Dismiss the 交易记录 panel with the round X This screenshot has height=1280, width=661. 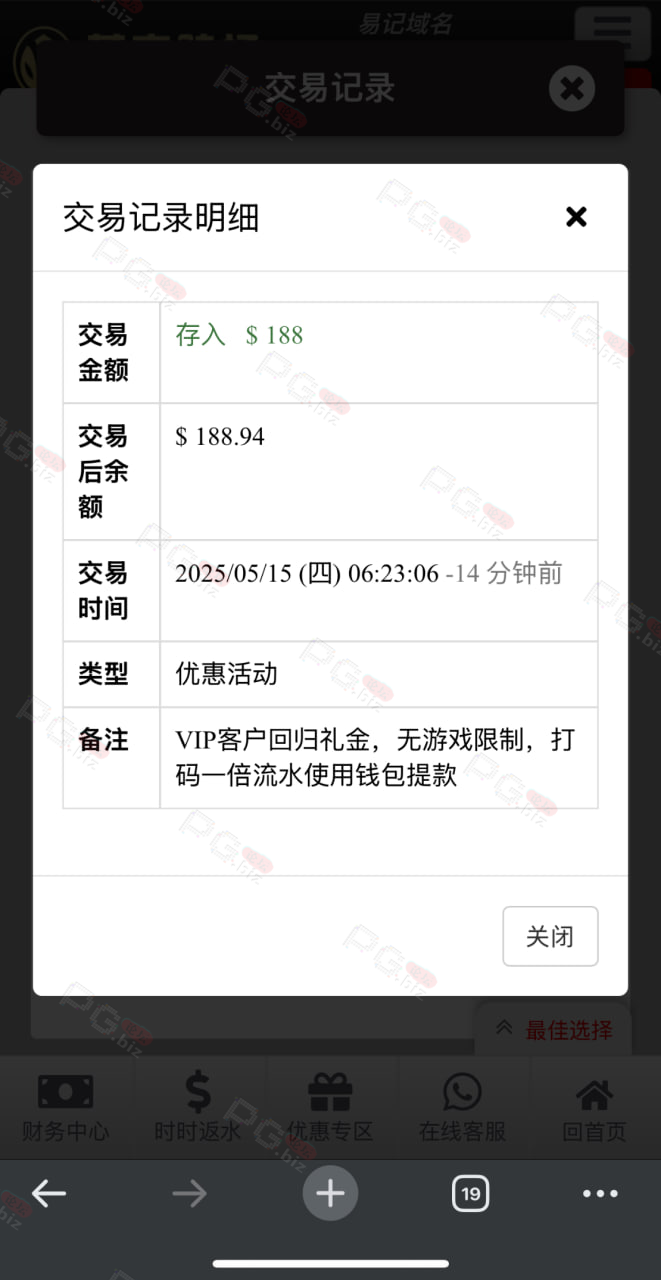(x=572, y=89)
